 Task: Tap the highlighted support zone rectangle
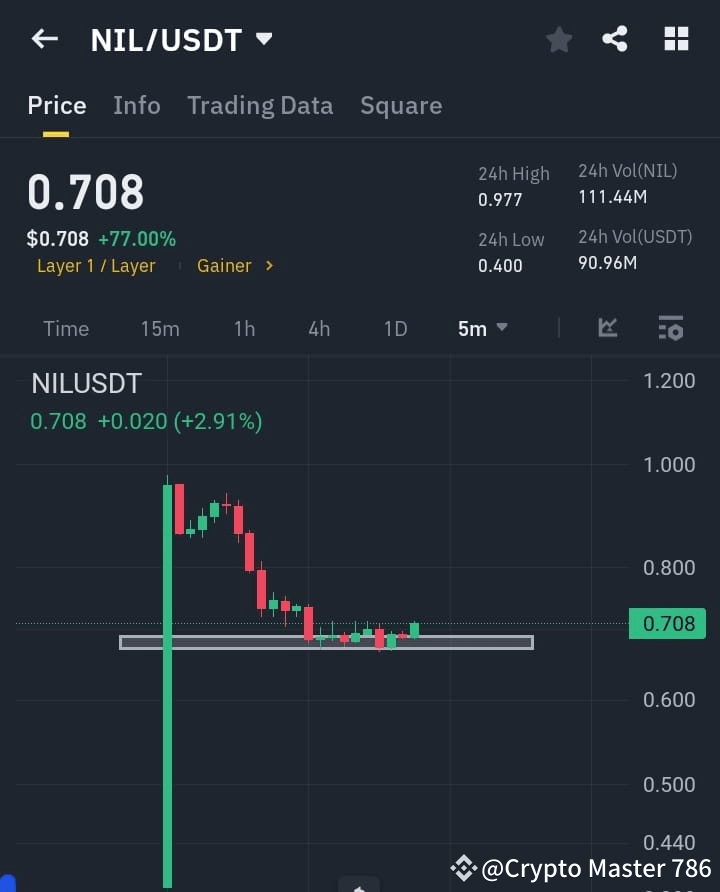pos(326,642)
